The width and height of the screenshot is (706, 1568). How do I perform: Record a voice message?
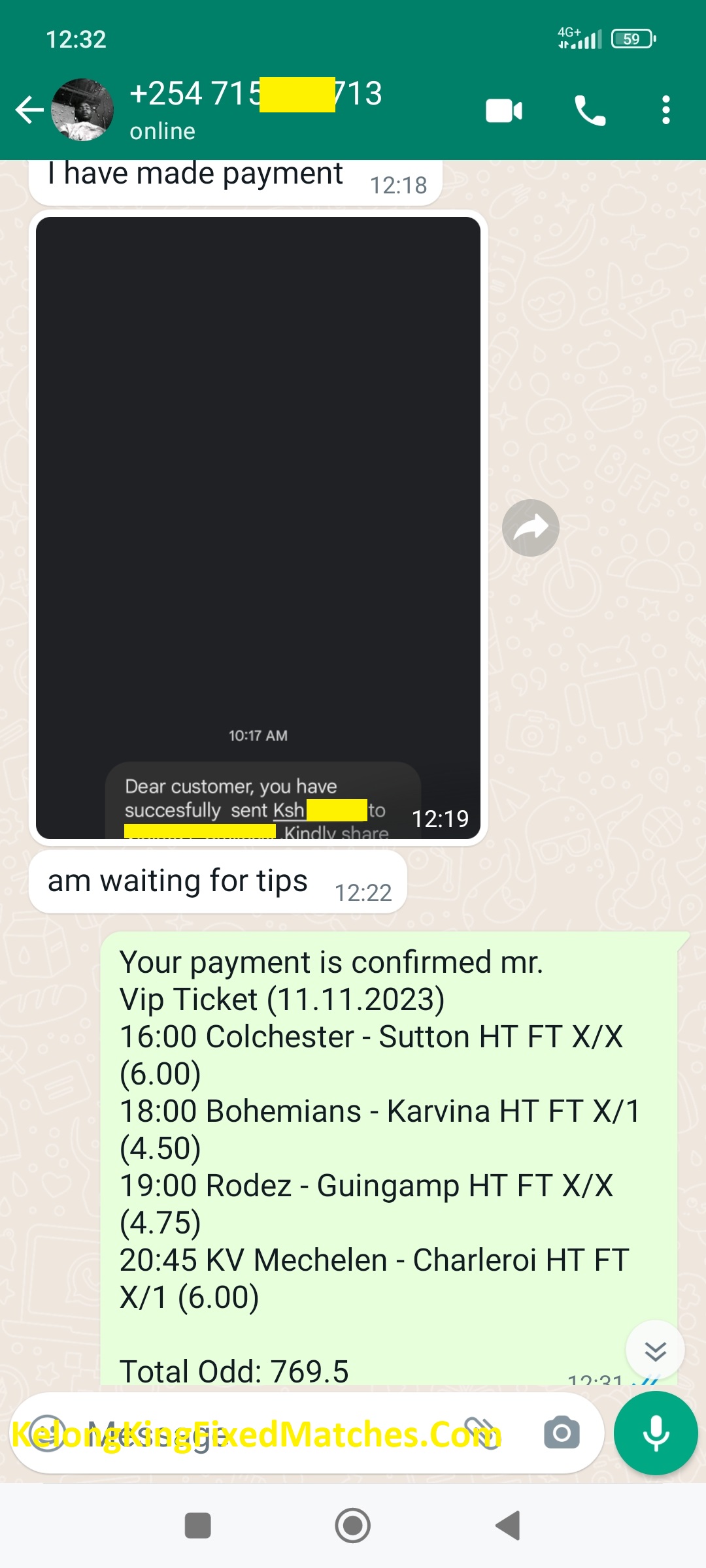click(x=656, y=1433)
